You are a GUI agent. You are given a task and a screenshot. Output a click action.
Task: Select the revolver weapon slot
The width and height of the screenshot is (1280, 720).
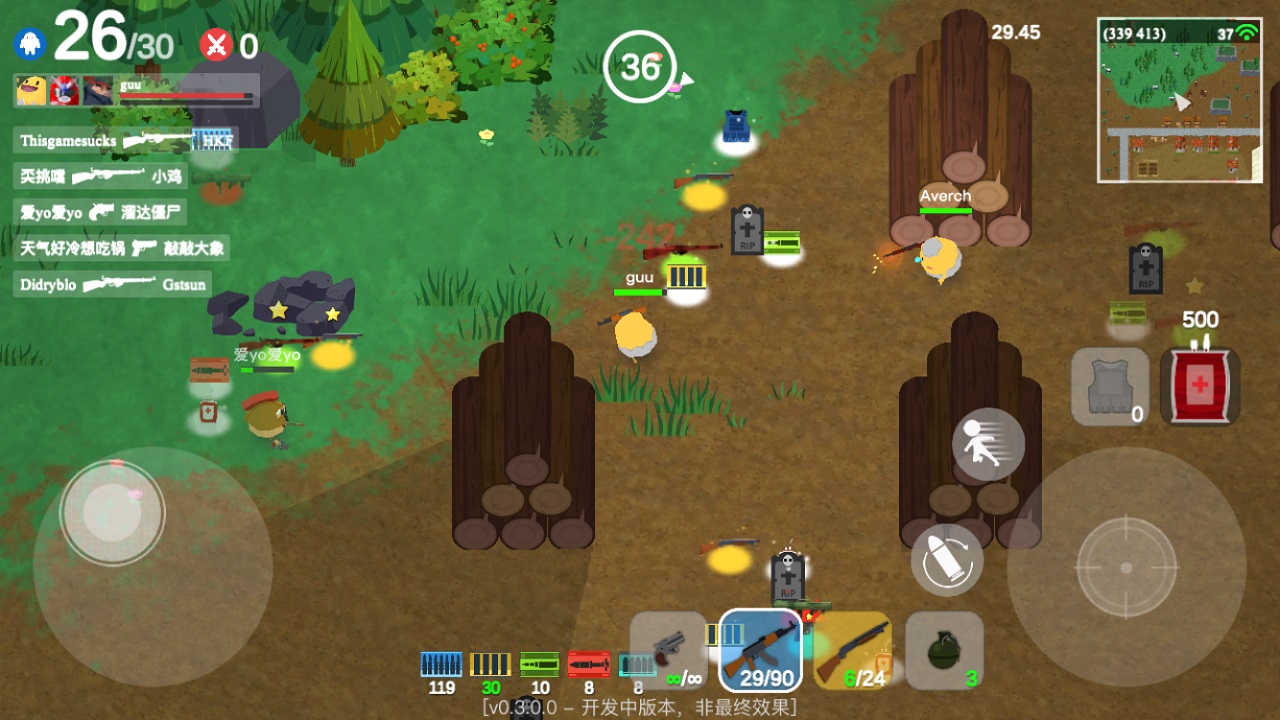[x=668, y=650]
